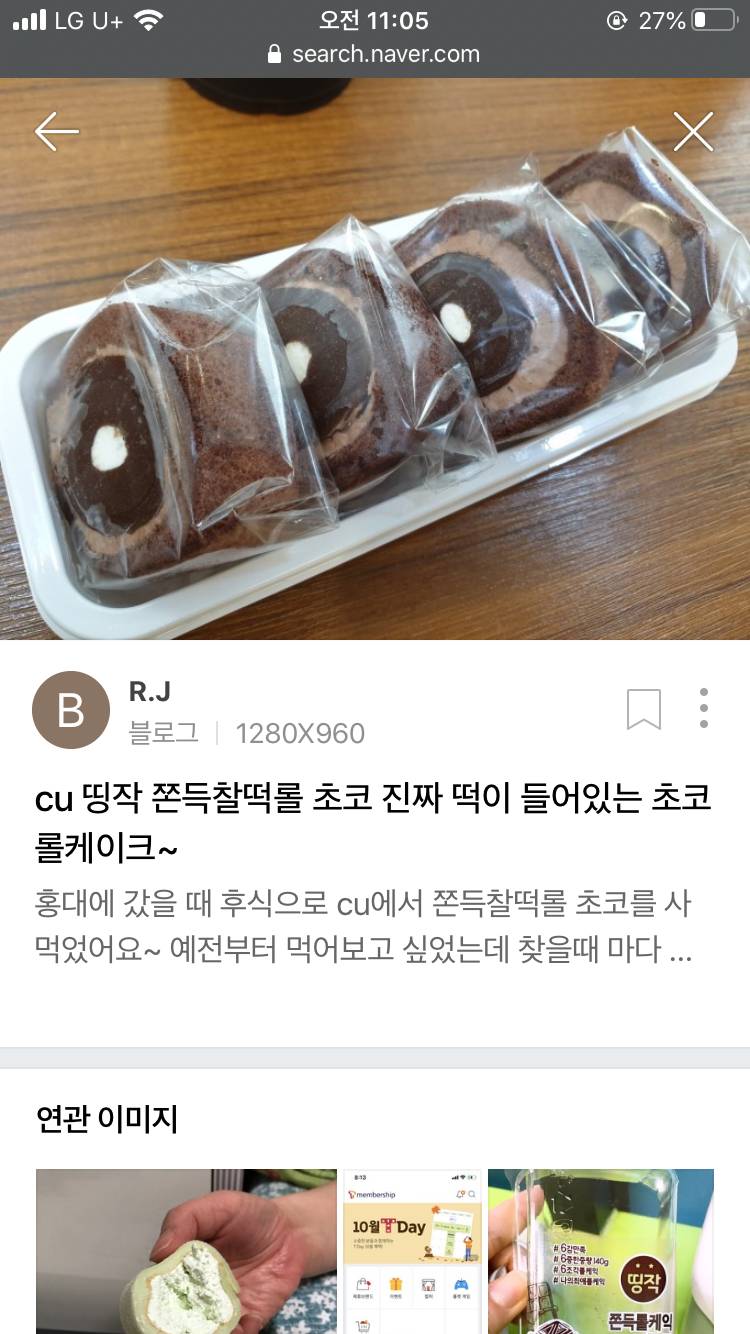Close the image viewer with the X
Viewport: 750px width, 1334px height.
click(691, 131)
